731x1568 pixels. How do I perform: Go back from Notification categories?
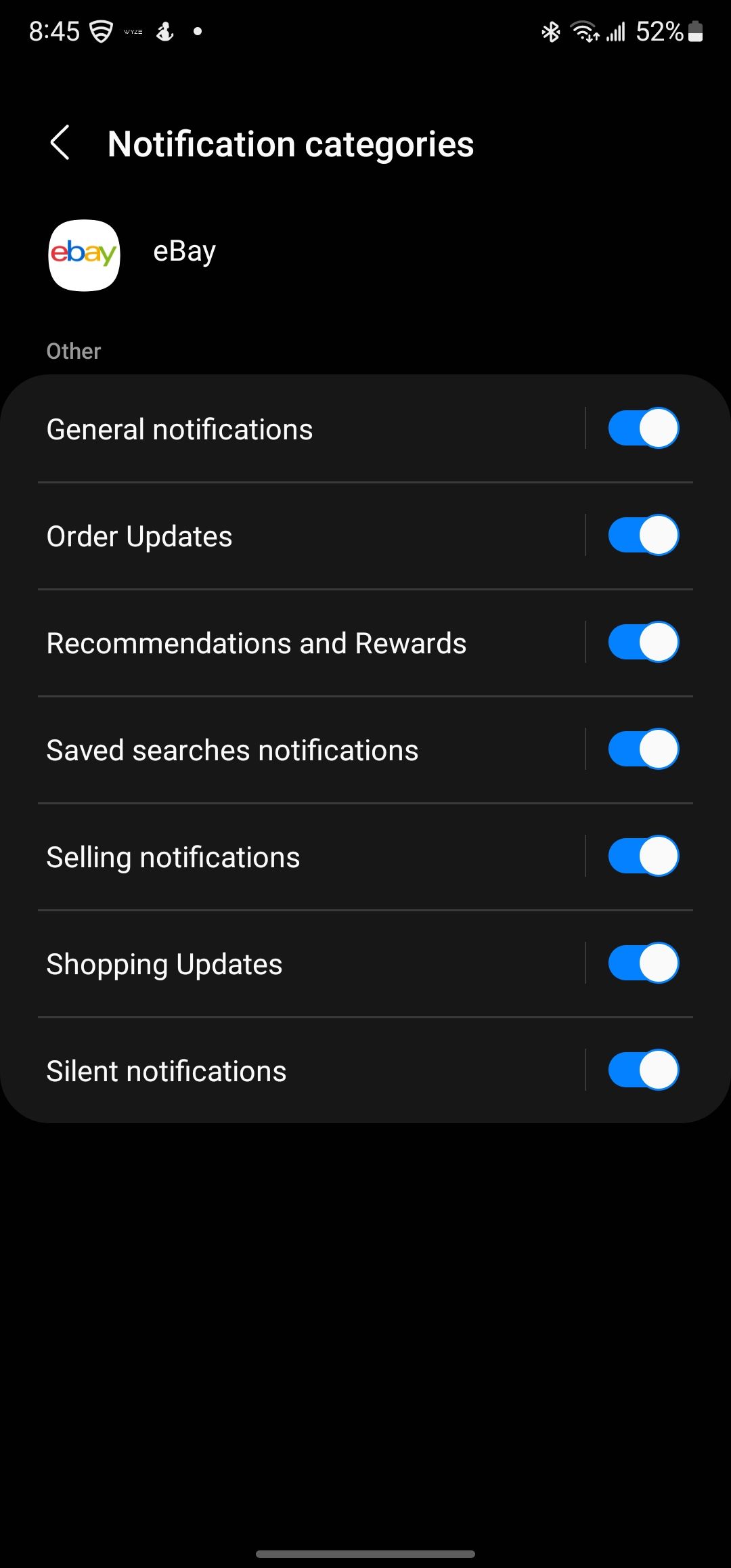pyautogui.click(x=60, y=143)
